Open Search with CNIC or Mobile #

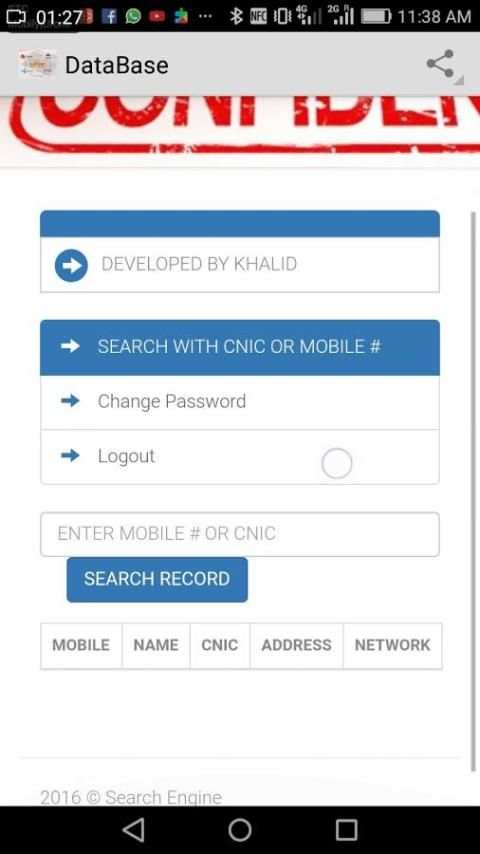(x=240, y=347)
